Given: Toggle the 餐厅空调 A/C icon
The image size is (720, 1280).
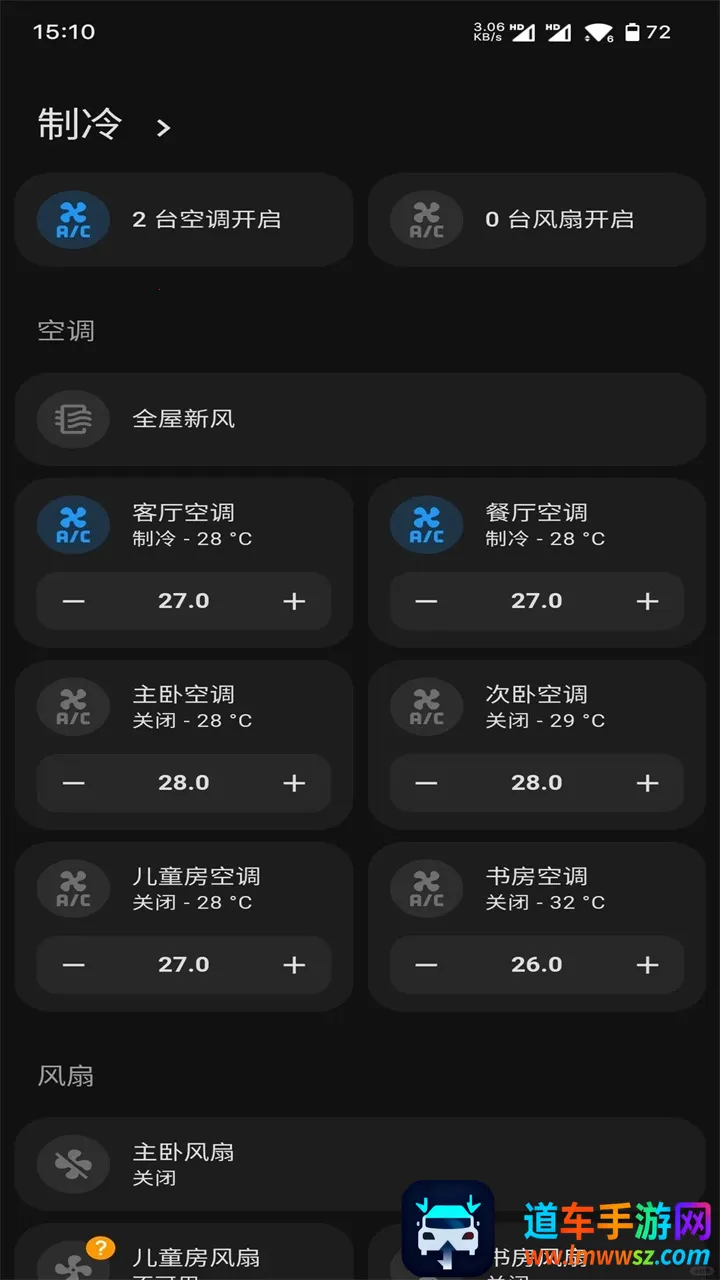Looking at the screenshot, I should point(426,525).
